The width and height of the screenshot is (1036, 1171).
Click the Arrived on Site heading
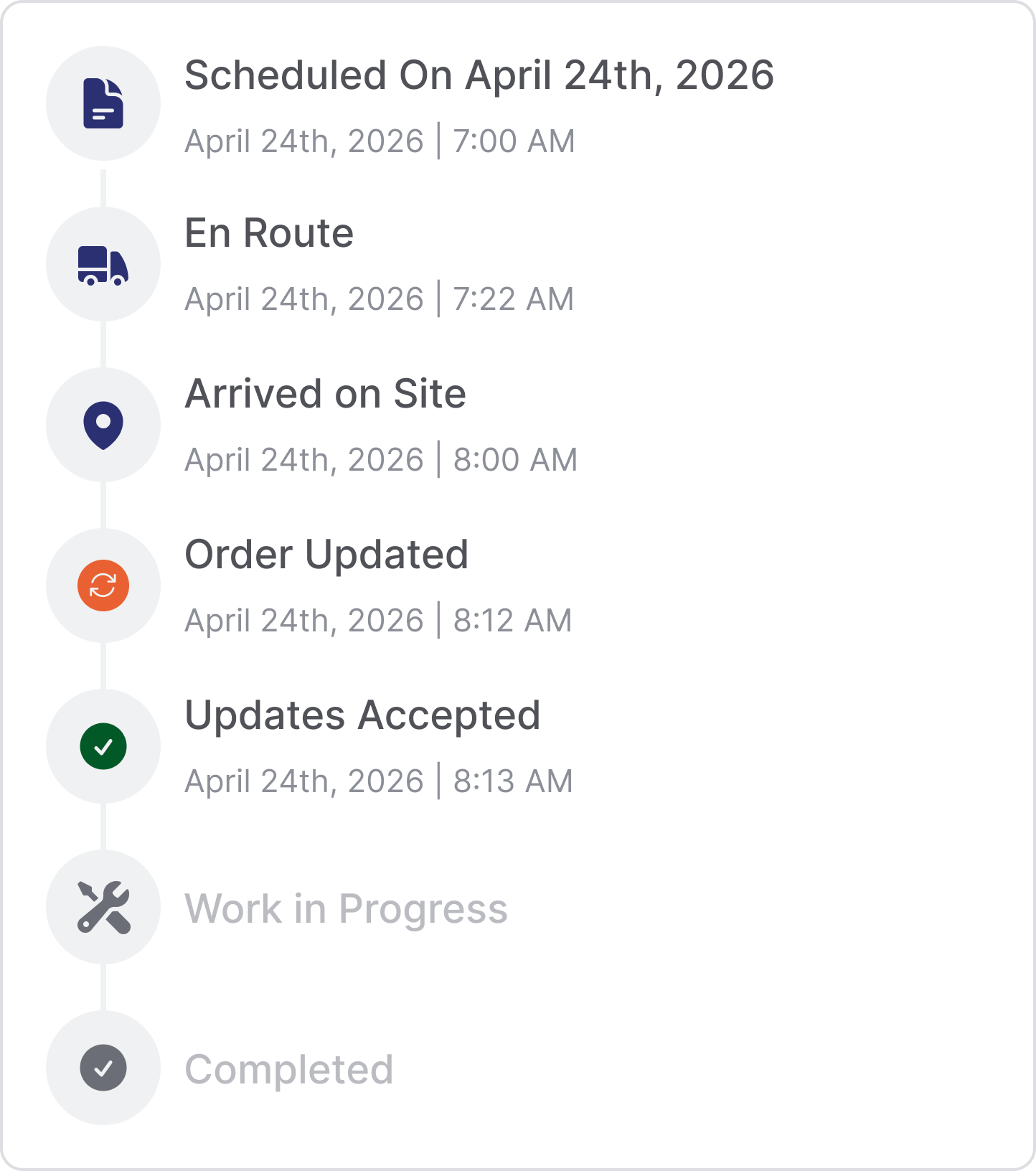325,394
